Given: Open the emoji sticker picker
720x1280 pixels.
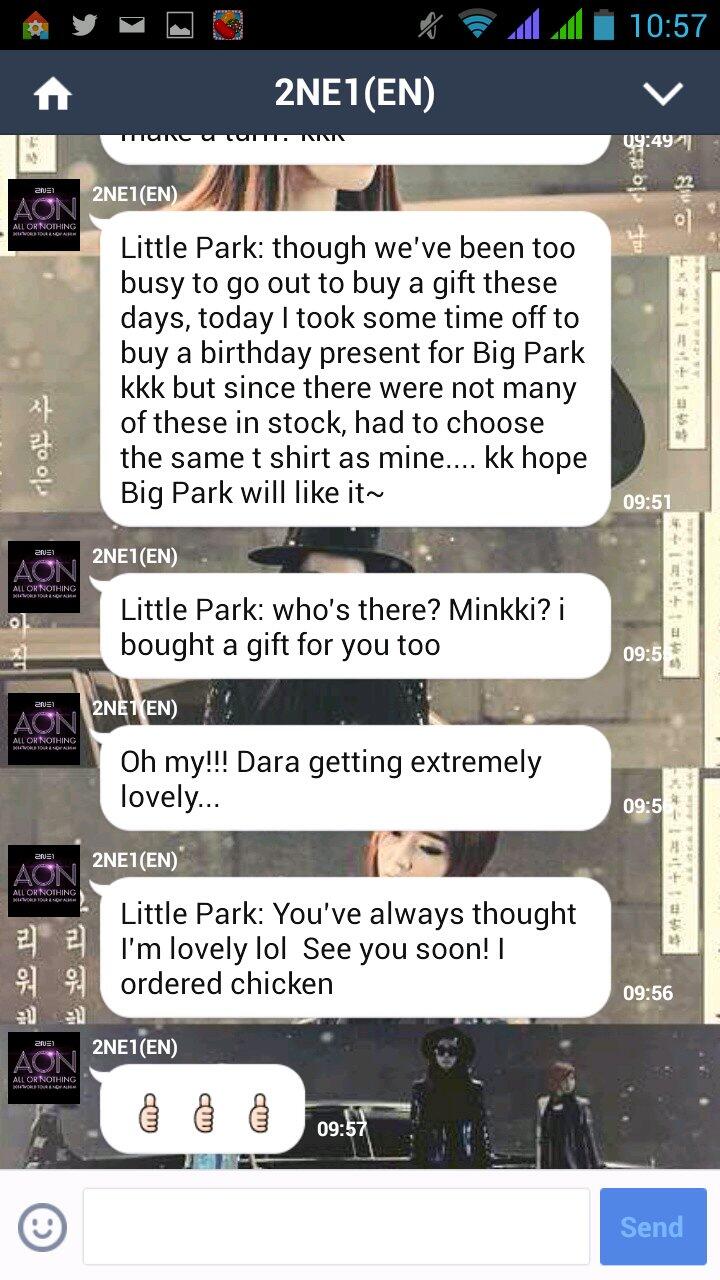Looking at the screenshot, I should (43, 1227).
